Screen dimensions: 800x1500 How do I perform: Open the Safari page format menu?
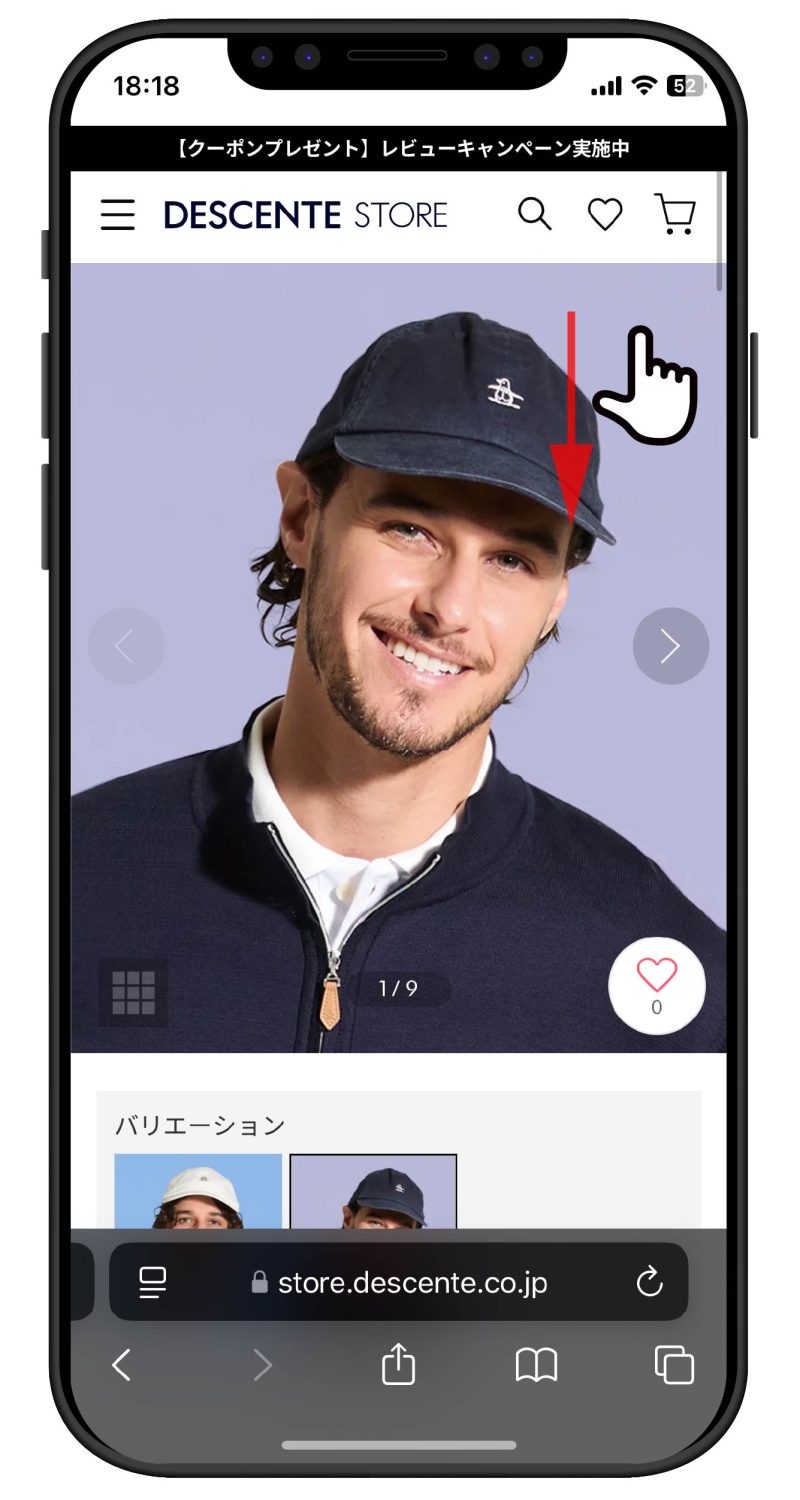click(153, 1283)
